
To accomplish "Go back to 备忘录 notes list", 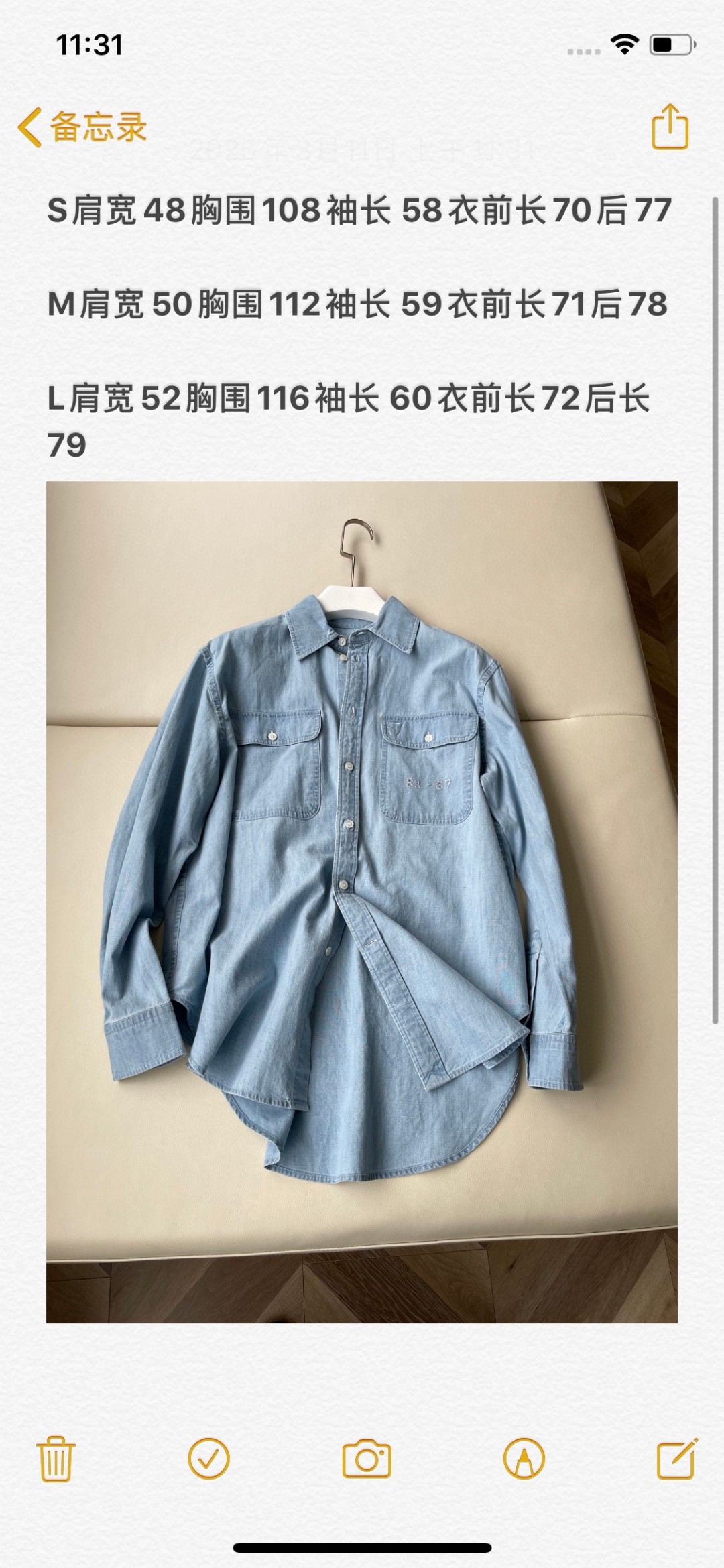I will coord(82,127).
